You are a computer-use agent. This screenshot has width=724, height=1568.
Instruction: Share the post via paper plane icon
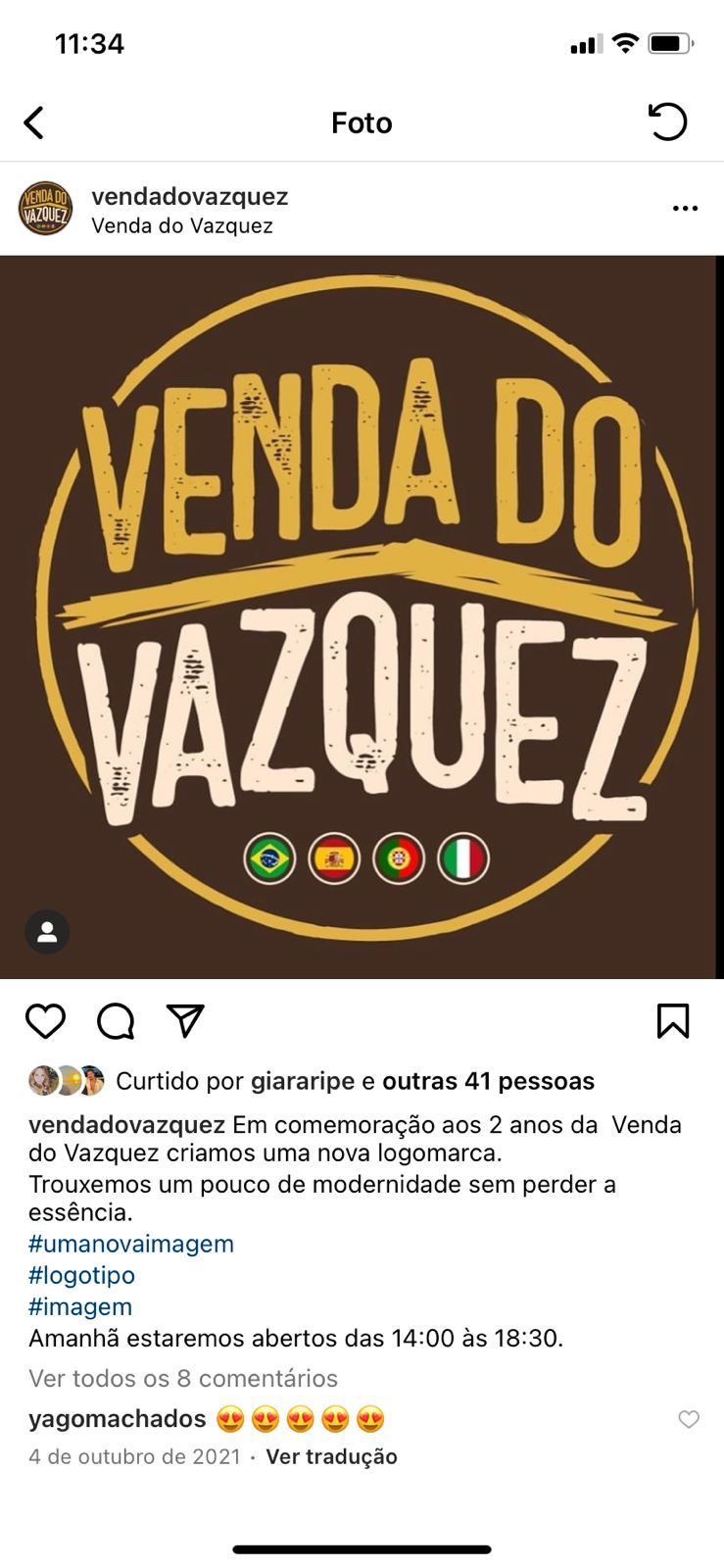185,1021
